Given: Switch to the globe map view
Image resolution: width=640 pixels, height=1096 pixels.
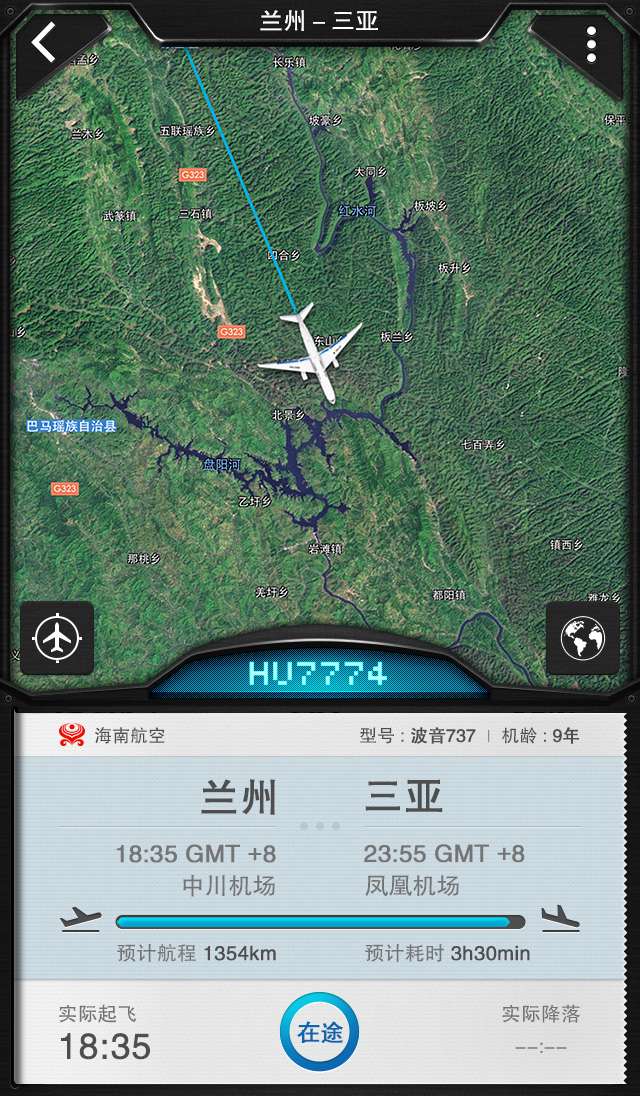Looking at the screenshot, I should (x=582, y=637).
